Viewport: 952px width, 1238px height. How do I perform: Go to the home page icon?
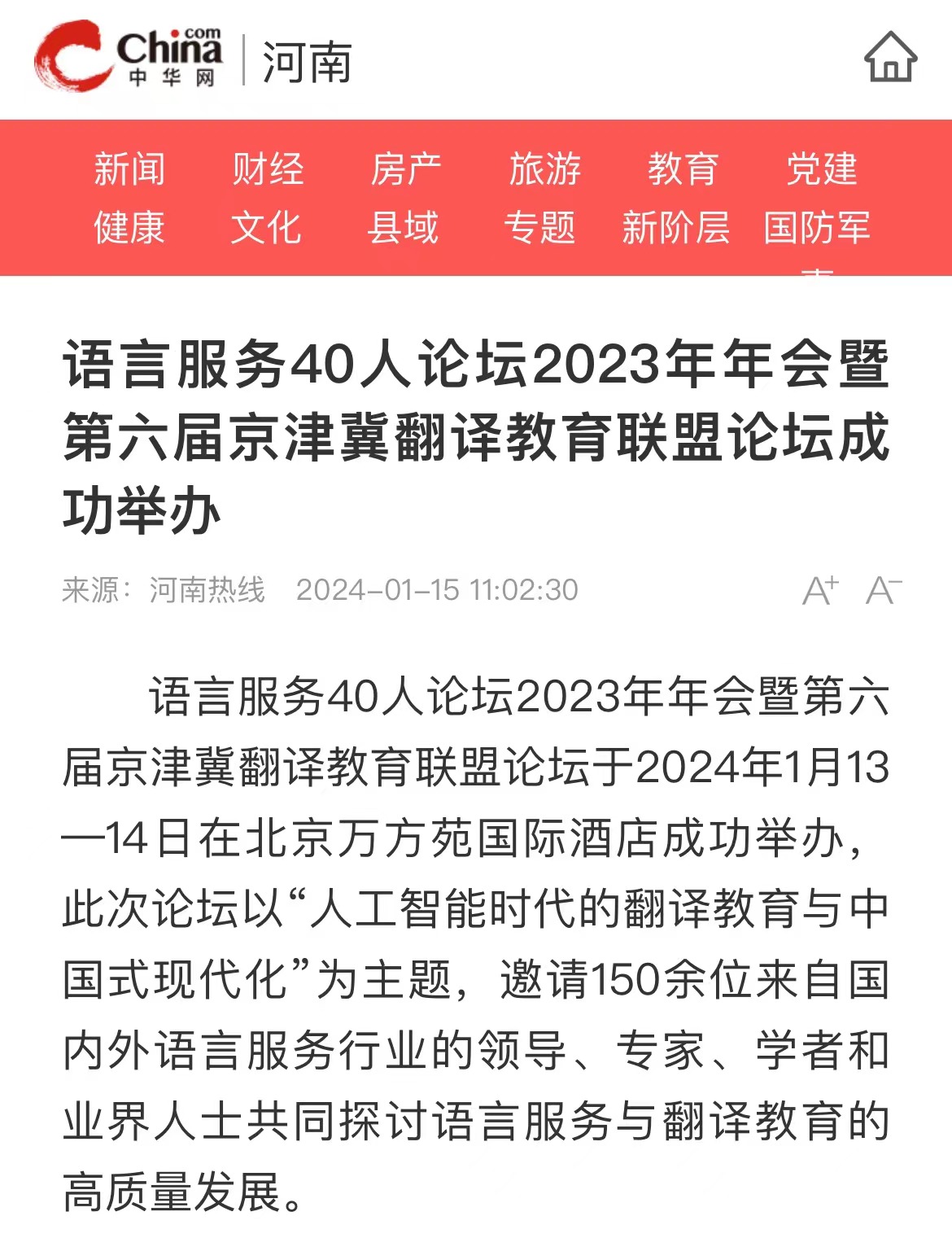coord(890,58)
